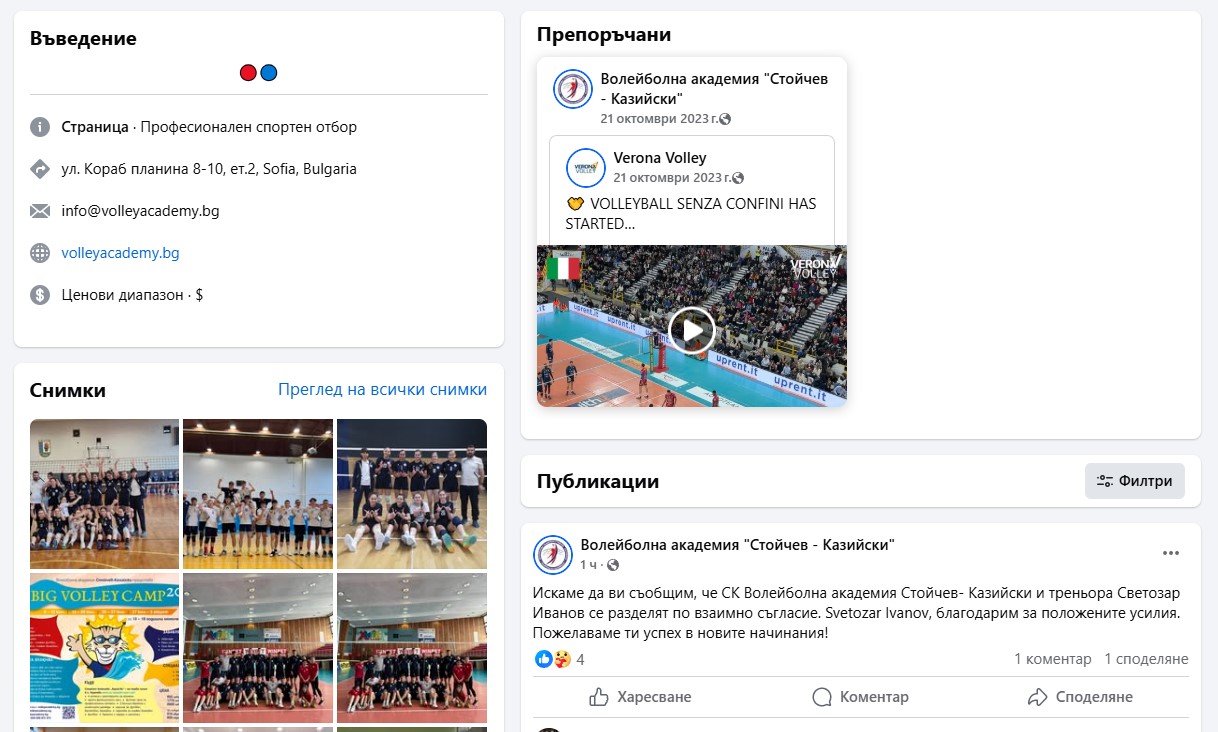The width and height of the screenshot is (1218, 732).
Task: Open Verona Volley page name link
Action: click(x=660, y=158)
